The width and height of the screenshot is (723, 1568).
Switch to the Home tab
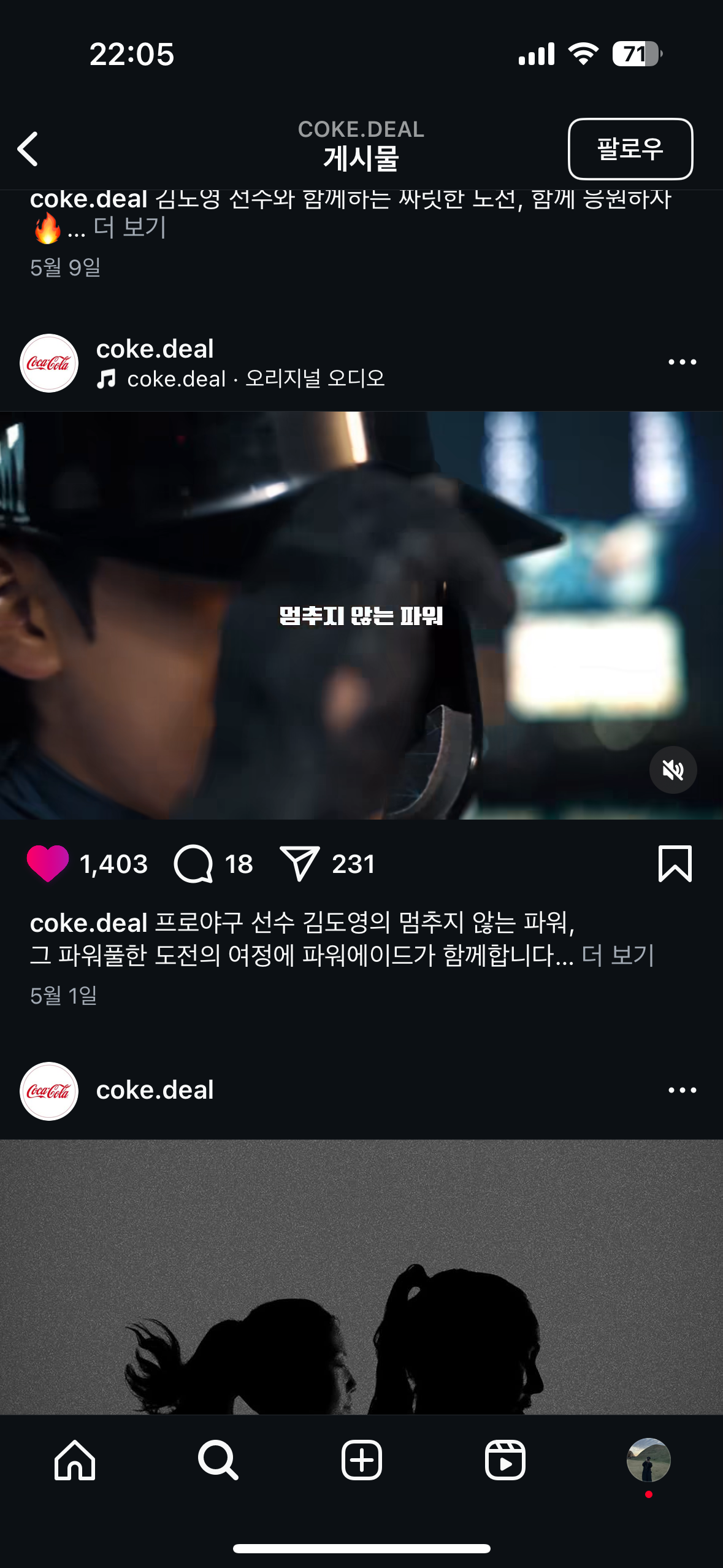tap(75, 1460)
